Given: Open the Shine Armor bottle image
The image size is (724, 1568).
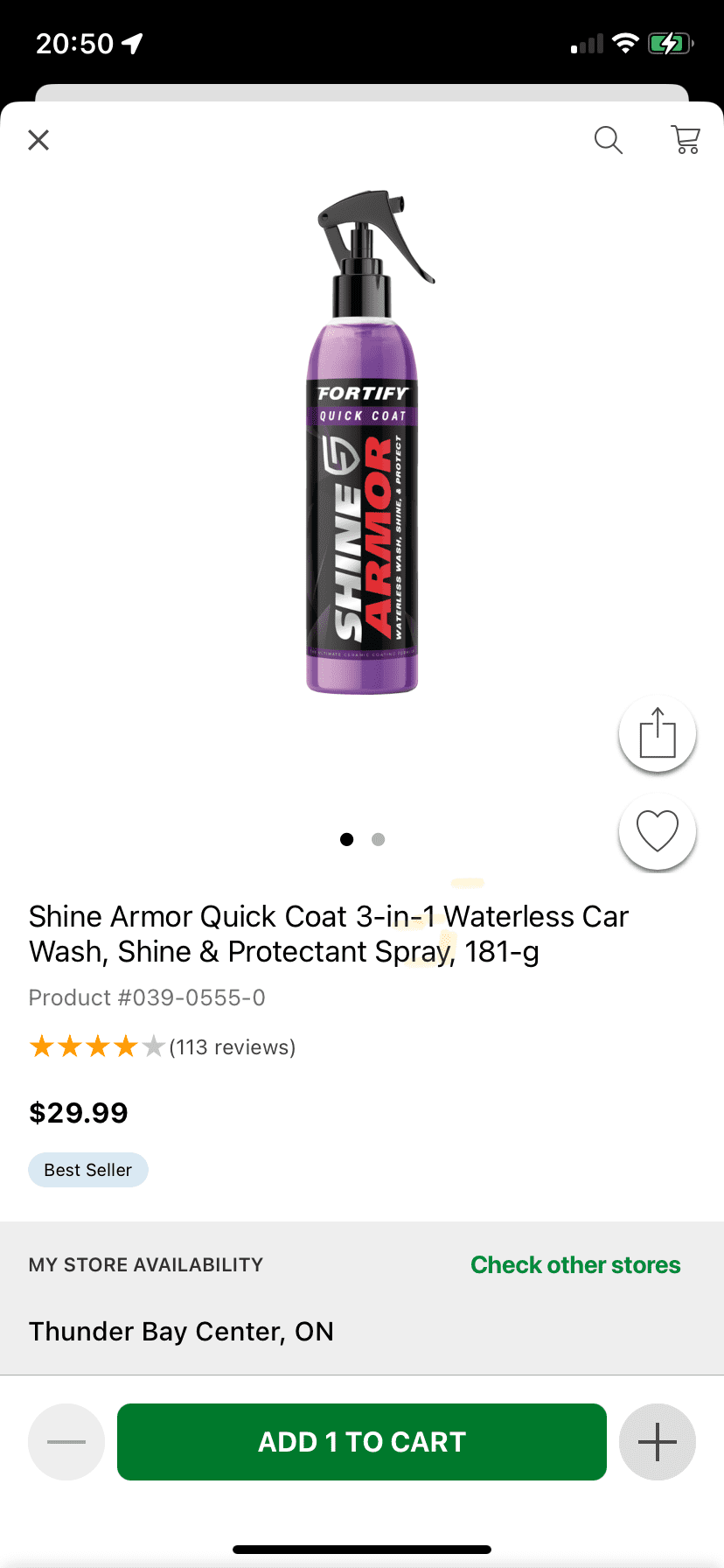Looking at the screenshot, I should pos(363,443).
